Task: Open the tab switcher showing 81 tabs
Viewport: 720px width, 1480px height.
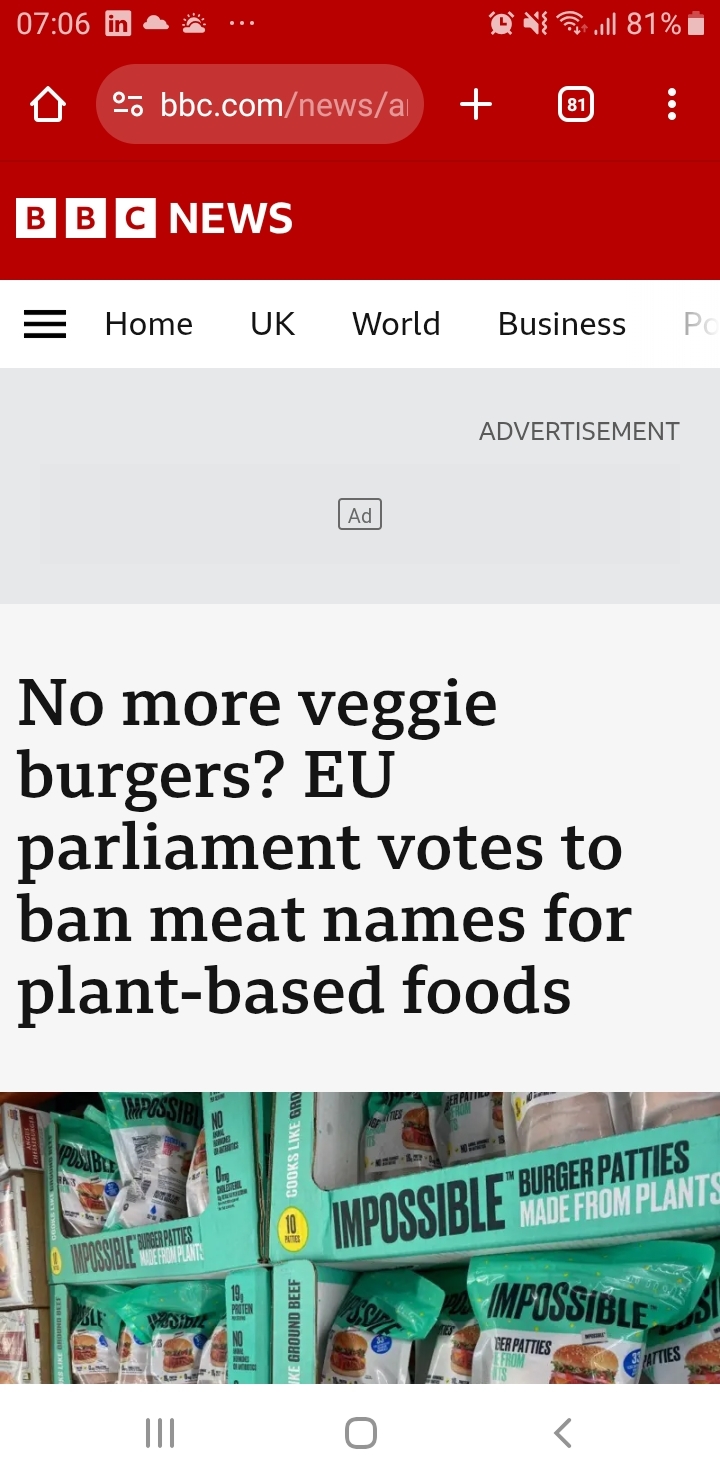Action: (x=575, y=104)
